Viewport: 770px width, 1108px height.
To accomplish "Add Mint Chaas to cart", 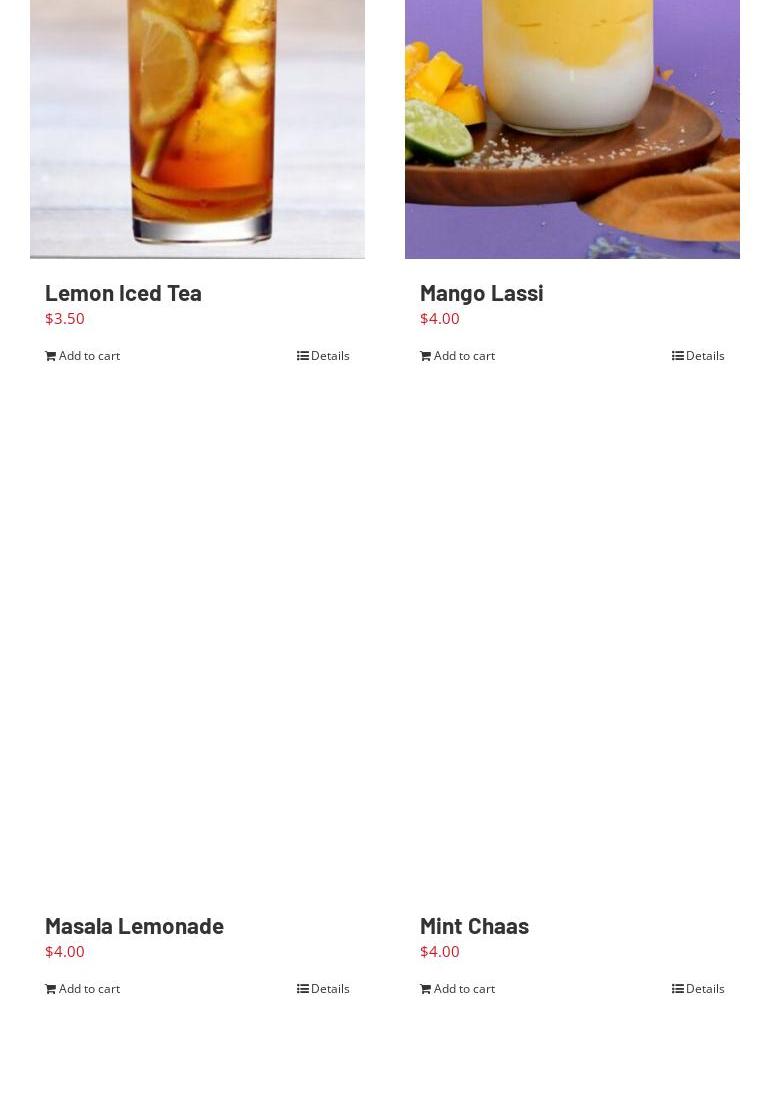I will 458,989.
